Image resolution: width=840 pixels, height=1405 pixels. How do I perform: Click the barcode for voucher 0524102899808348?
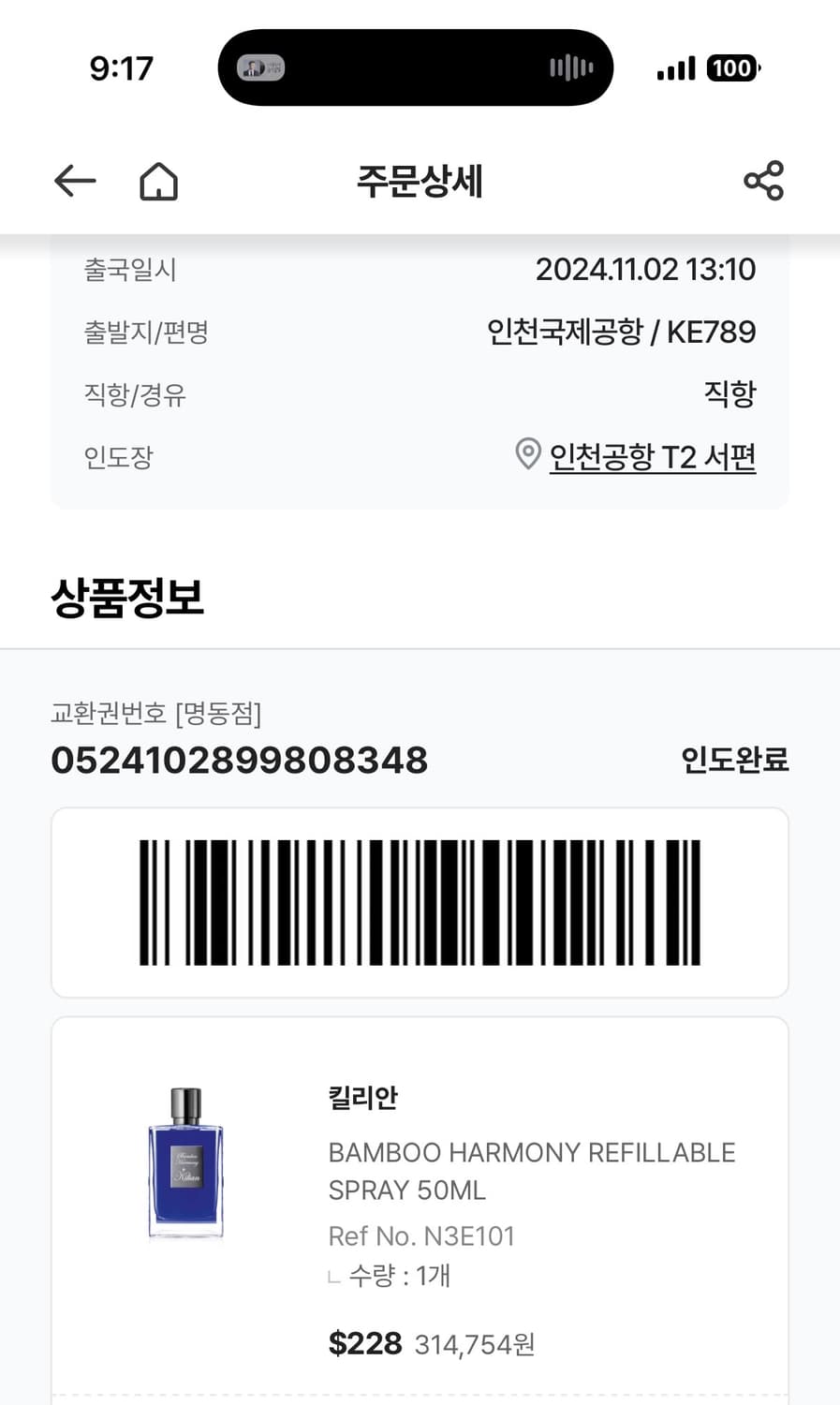point(420,902)
